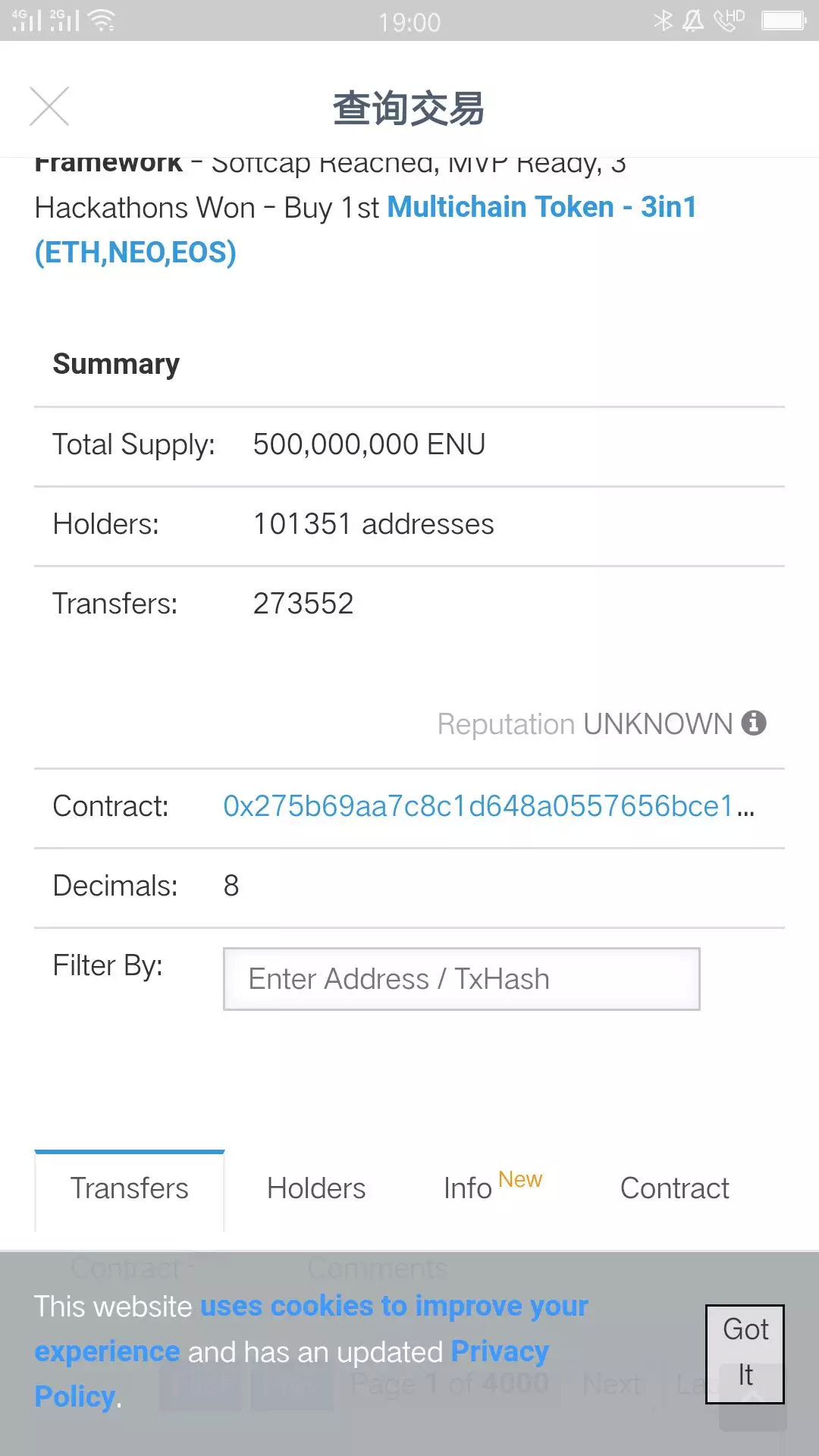Dismiss the cookie notice with Got It
Image resolution: width=819 pixels, height=1456 pixels.
(x=745, y=1354)
